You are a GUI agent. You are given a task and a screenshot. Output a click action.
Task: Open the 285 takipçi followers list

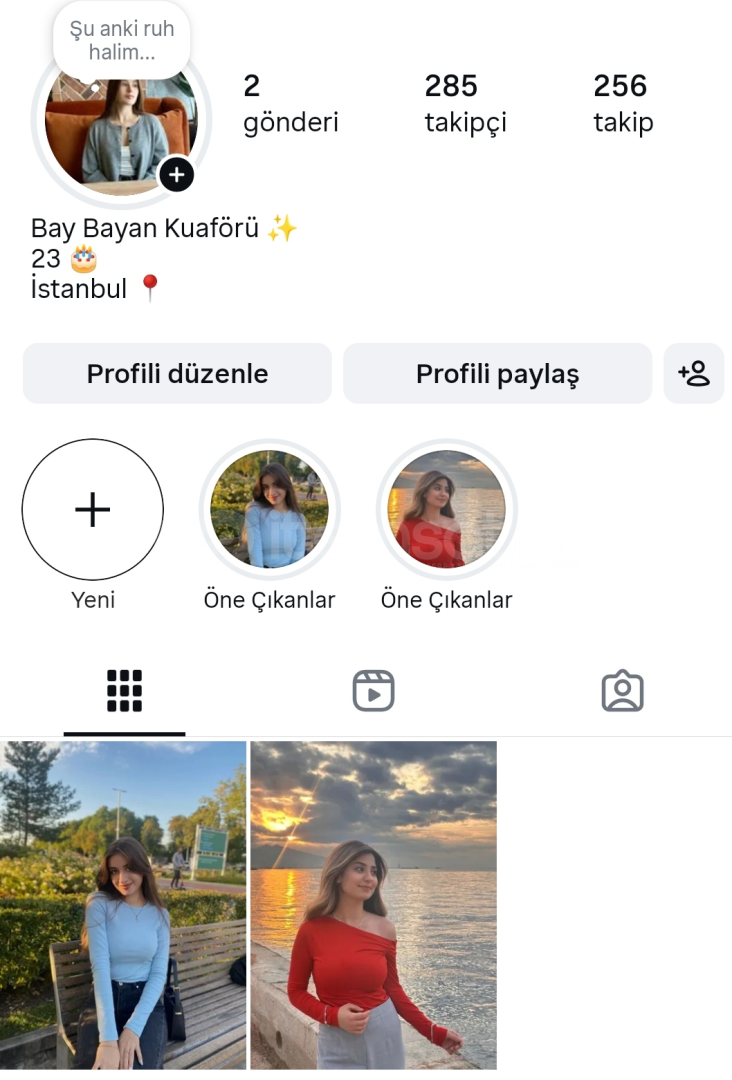coord(465,103)
